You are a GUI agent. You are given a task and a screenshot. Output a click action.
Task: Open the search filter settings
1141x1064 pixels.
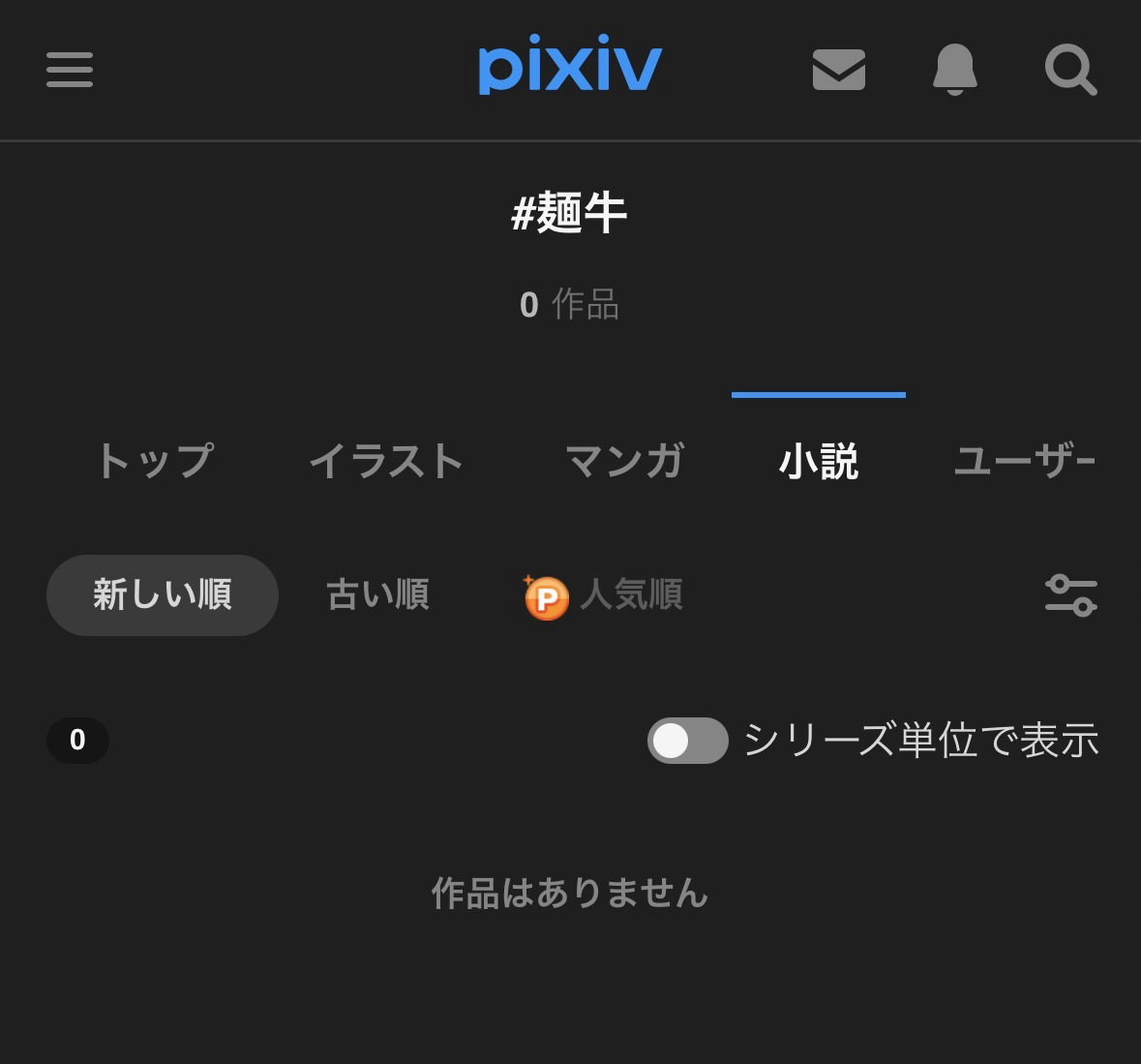1070,594
